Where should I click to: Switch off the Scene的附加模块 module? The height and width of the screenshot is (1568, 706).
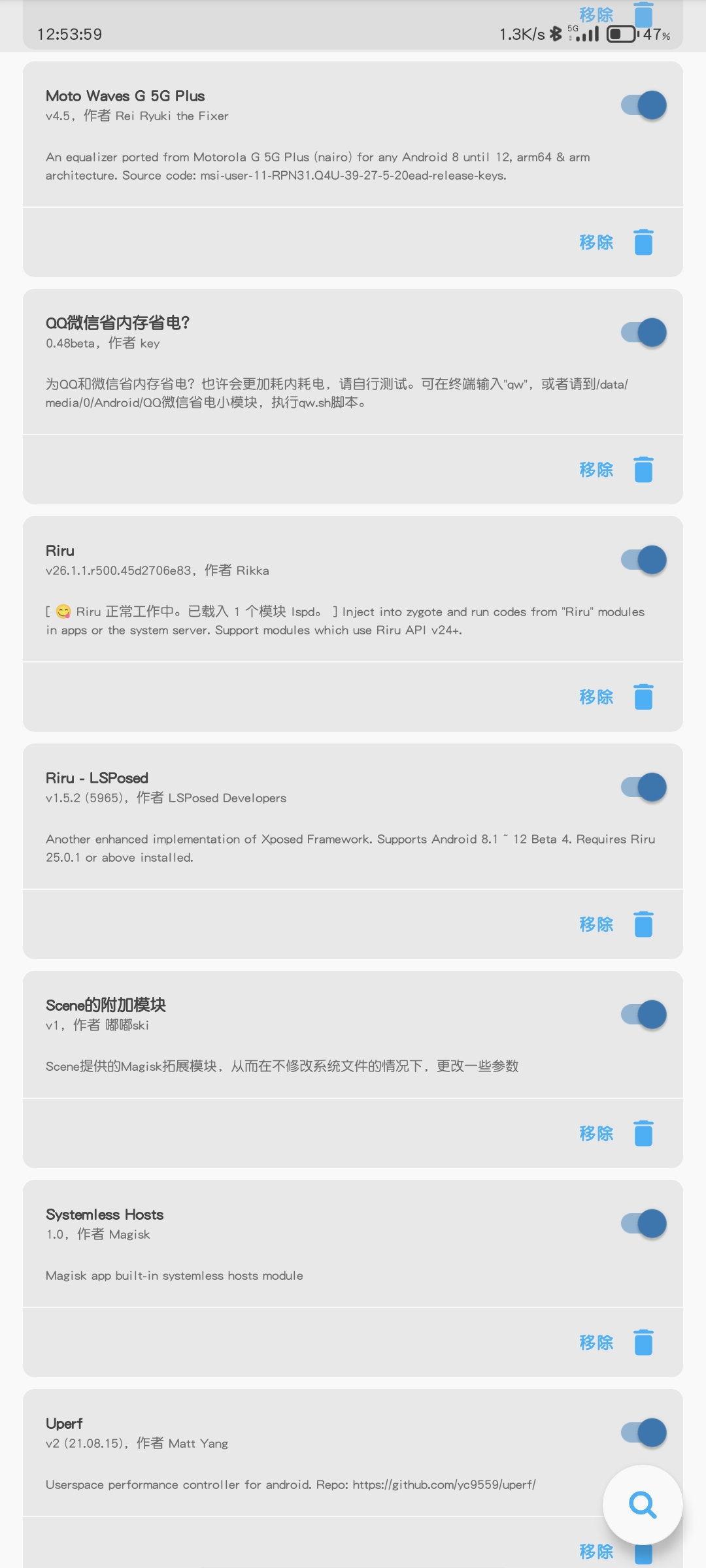click(x=644, y=1015)
